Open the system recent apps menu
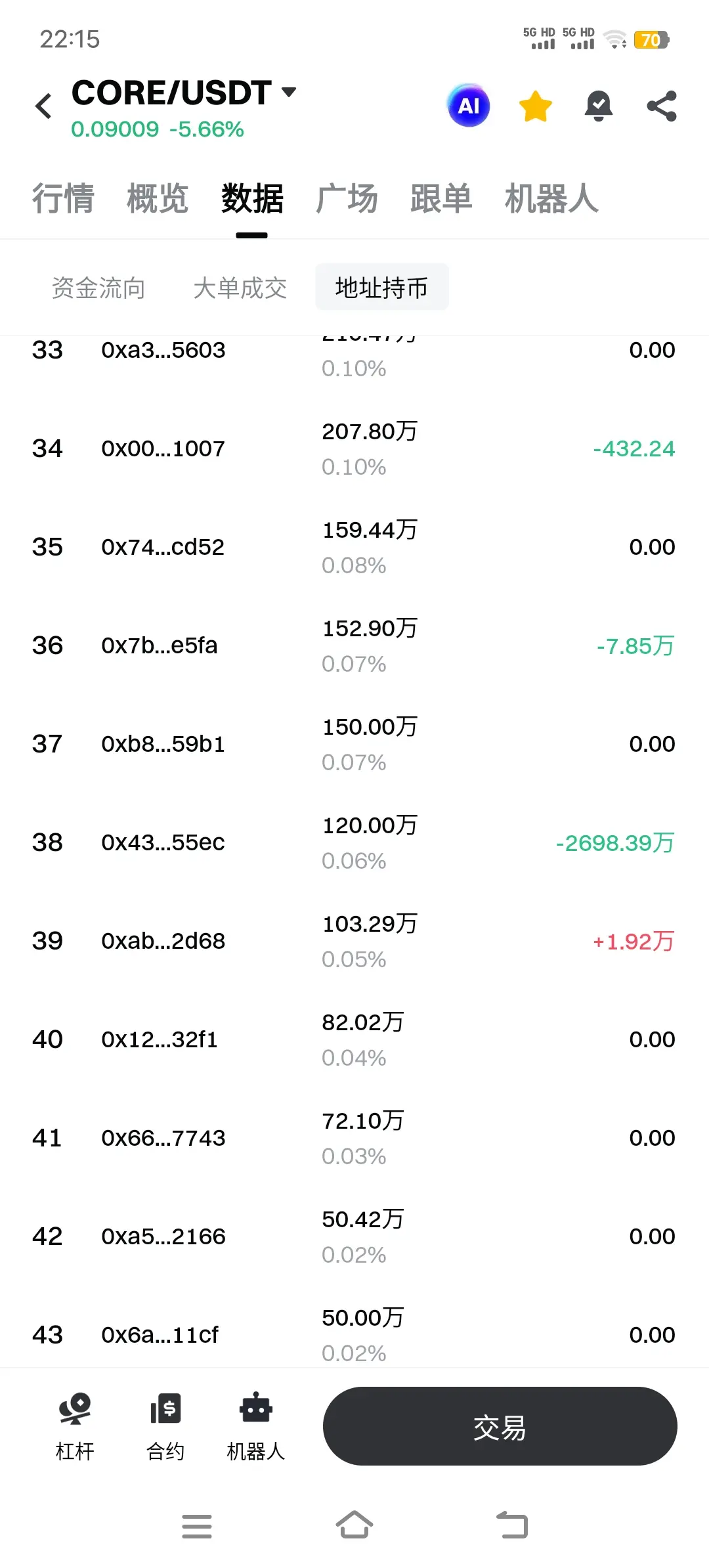Screen dimensions: 709x1568 coord(197,1526)
